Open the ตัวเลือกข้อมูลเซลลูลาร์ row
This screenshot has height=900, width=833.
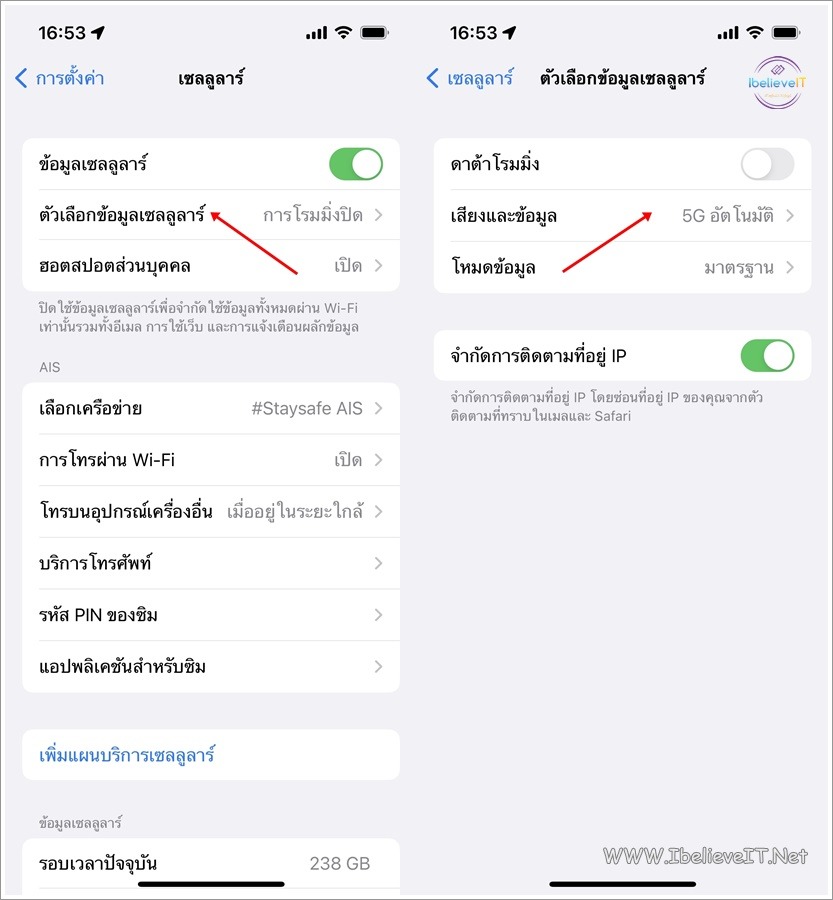pos(210,215)
